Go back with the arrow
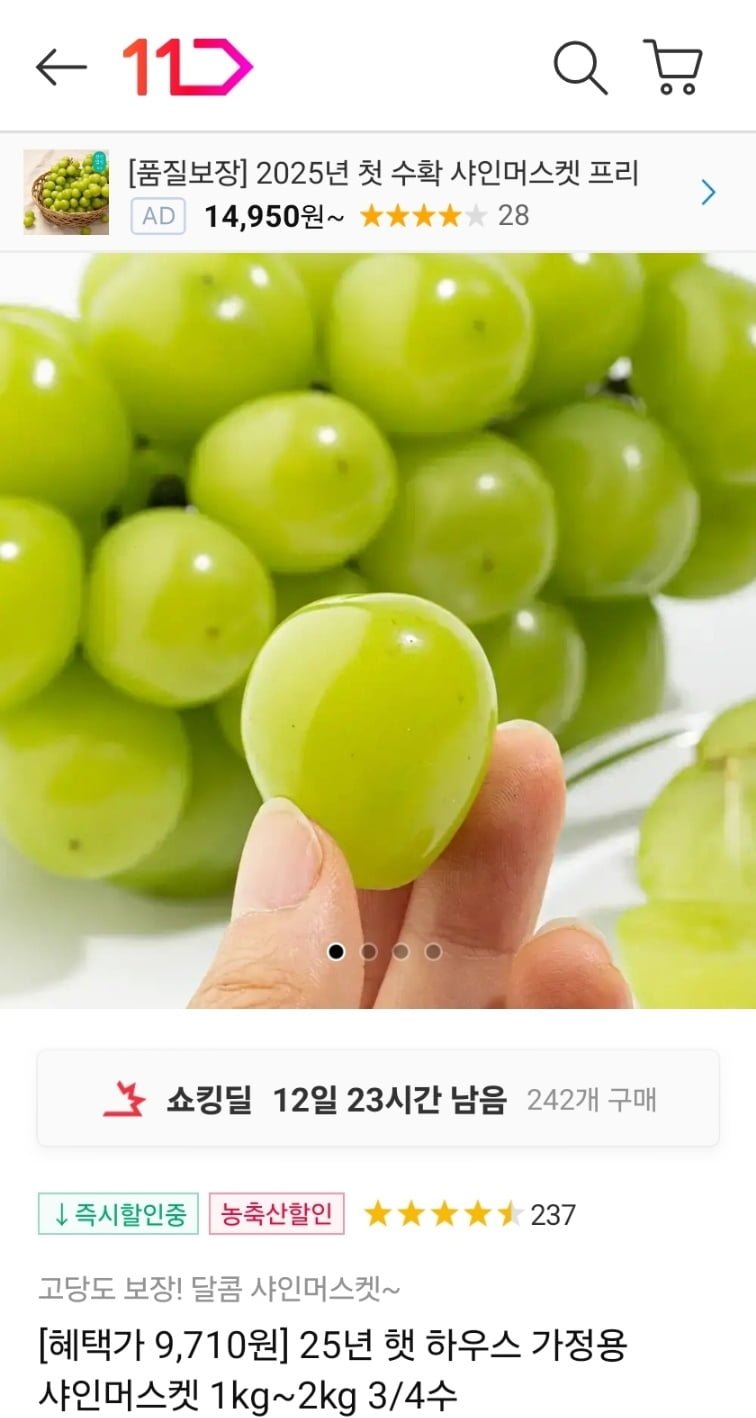 click(61, 68)
